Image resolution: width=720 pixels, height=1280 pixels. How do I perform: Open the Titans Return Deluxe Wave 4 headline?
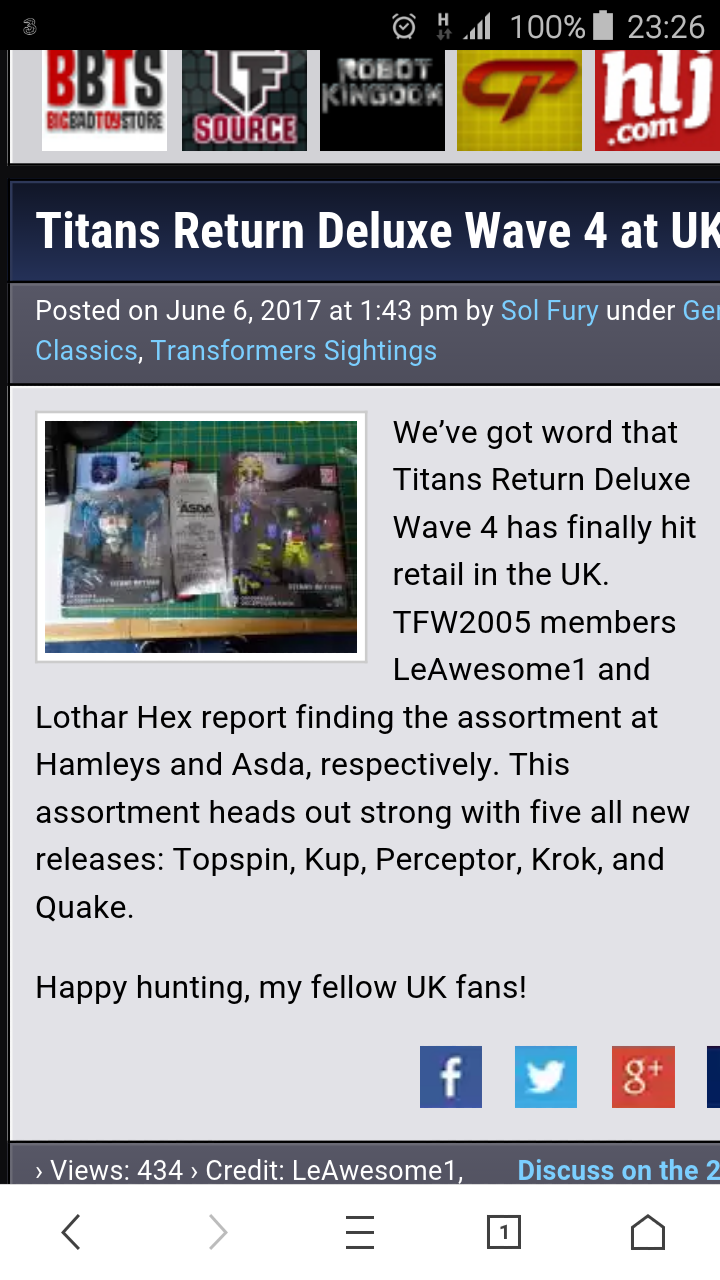[378, 231]
